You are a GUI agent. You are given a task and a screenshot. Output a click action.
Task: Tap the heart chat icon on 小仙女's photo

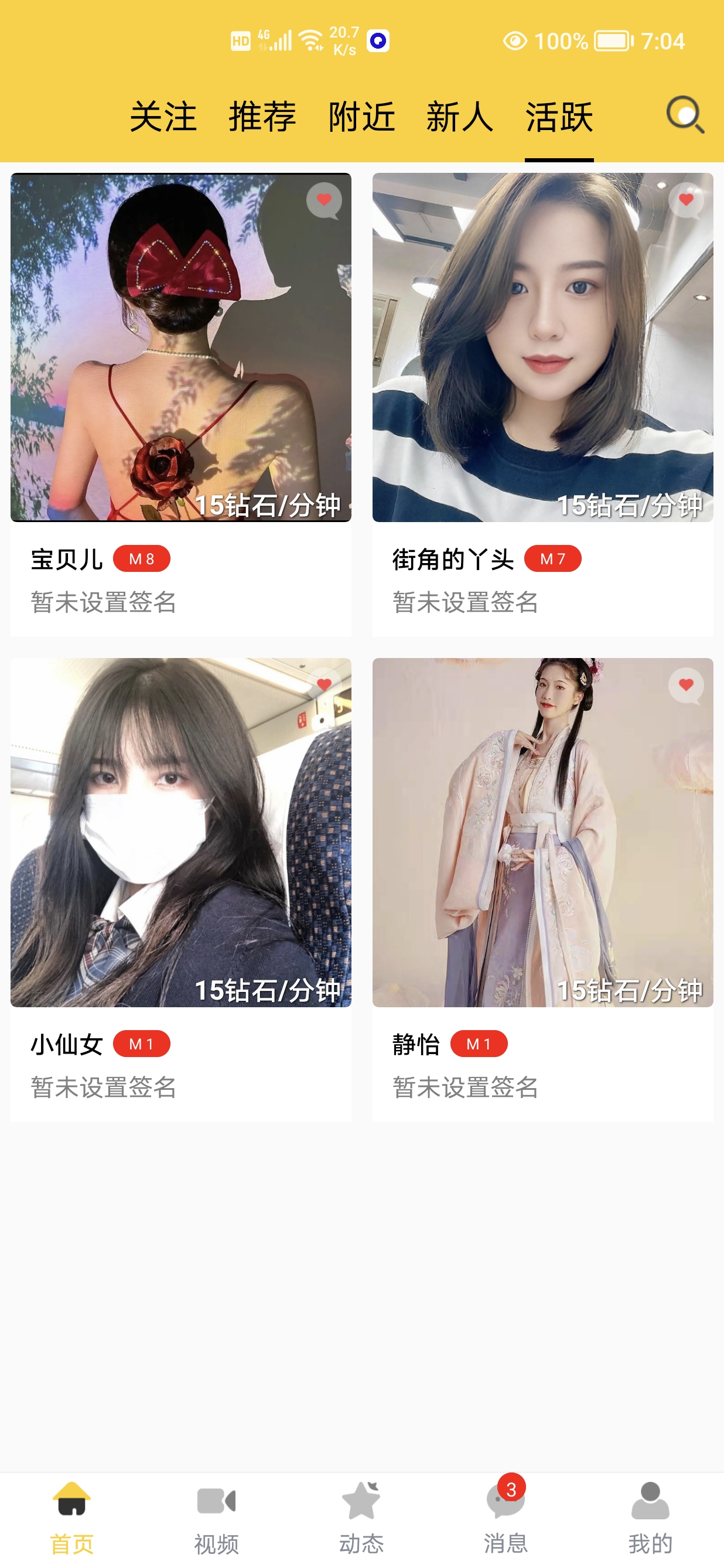click(x=325, y=686)
